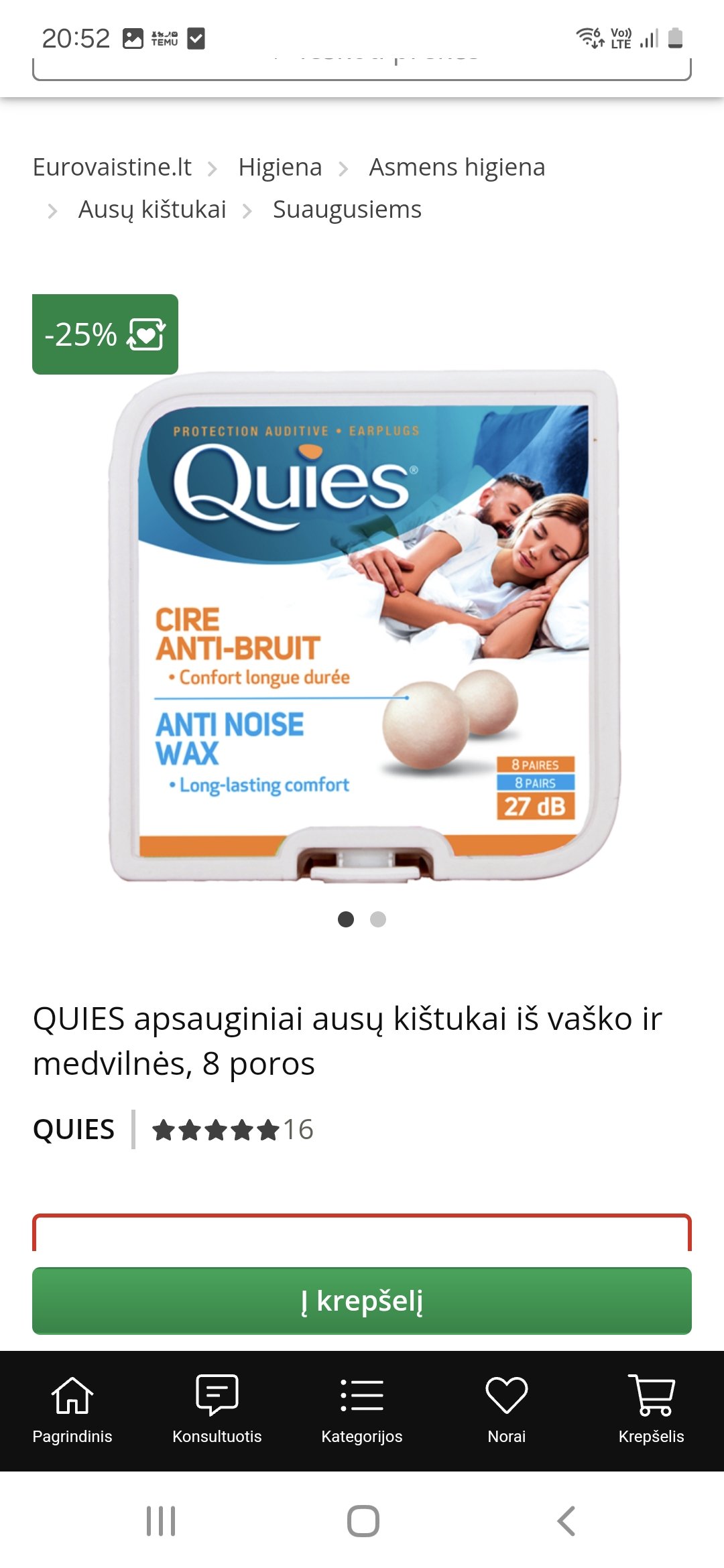Open the Konsultuotis tab
The width and height of the screenshot is (724, 1568).
[x=217, y=1410]
